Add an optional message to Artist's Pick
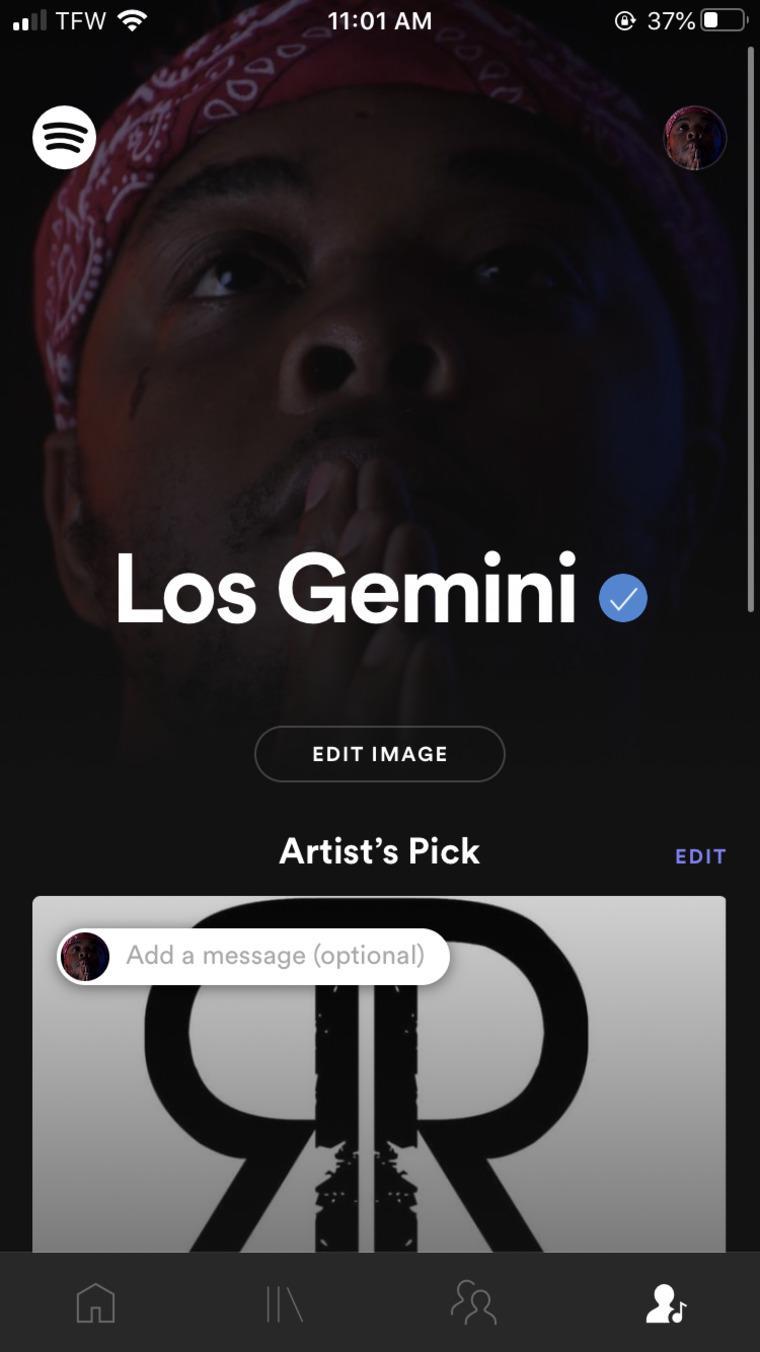The image size is (760, 1352). pos(274,956)
